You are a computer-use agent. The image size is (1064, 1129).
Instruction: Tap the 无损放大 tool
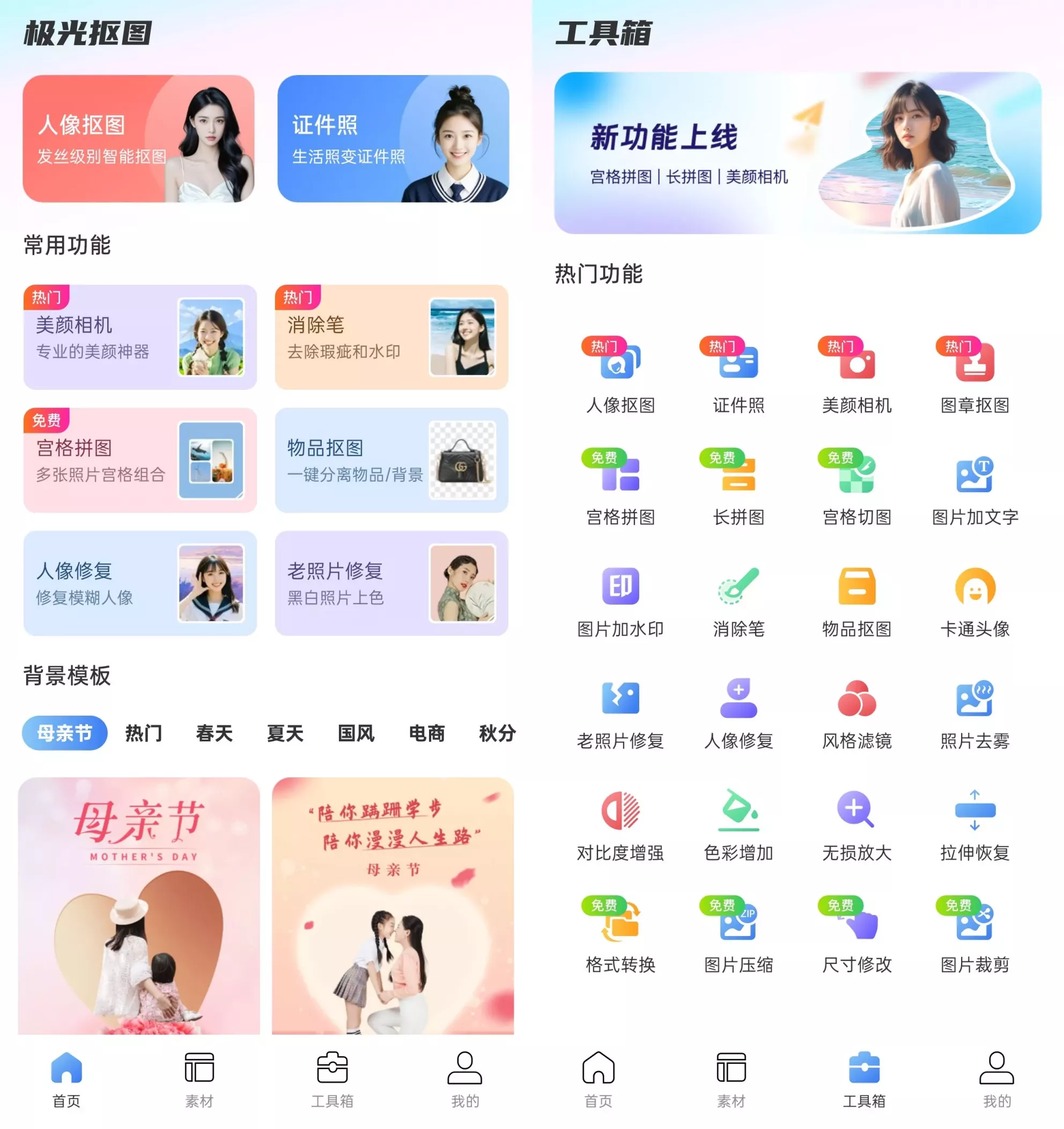[x=856, y=824]
